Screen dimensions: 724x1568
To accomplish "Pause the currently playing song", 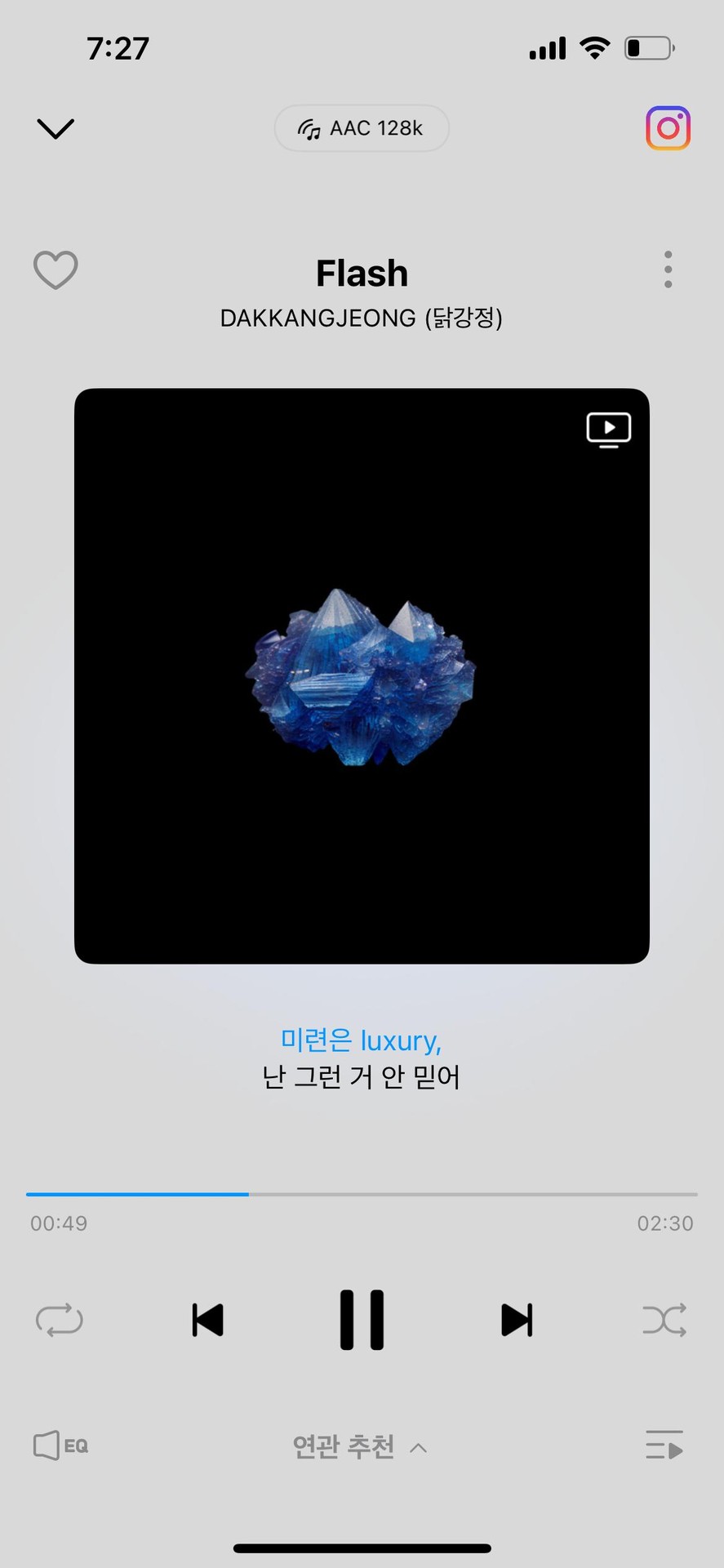I will tap(362, 1320).
